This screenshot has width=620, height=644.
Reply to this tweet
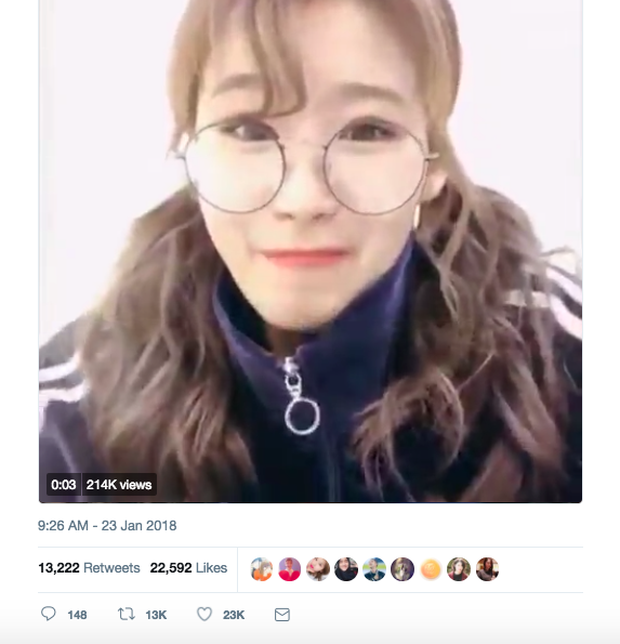click(x=48, y=614)
